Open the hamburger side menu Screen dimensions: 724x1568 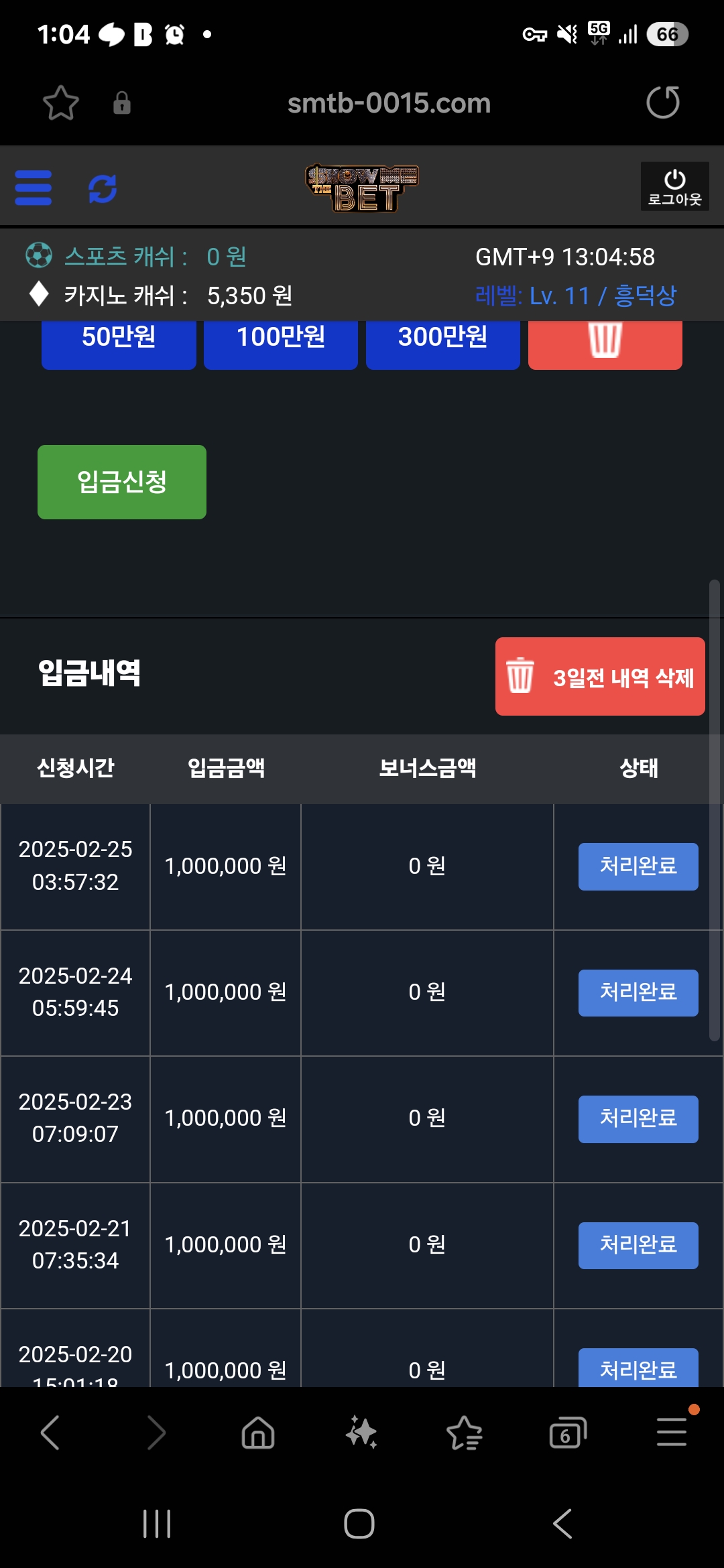click(34, 188)
